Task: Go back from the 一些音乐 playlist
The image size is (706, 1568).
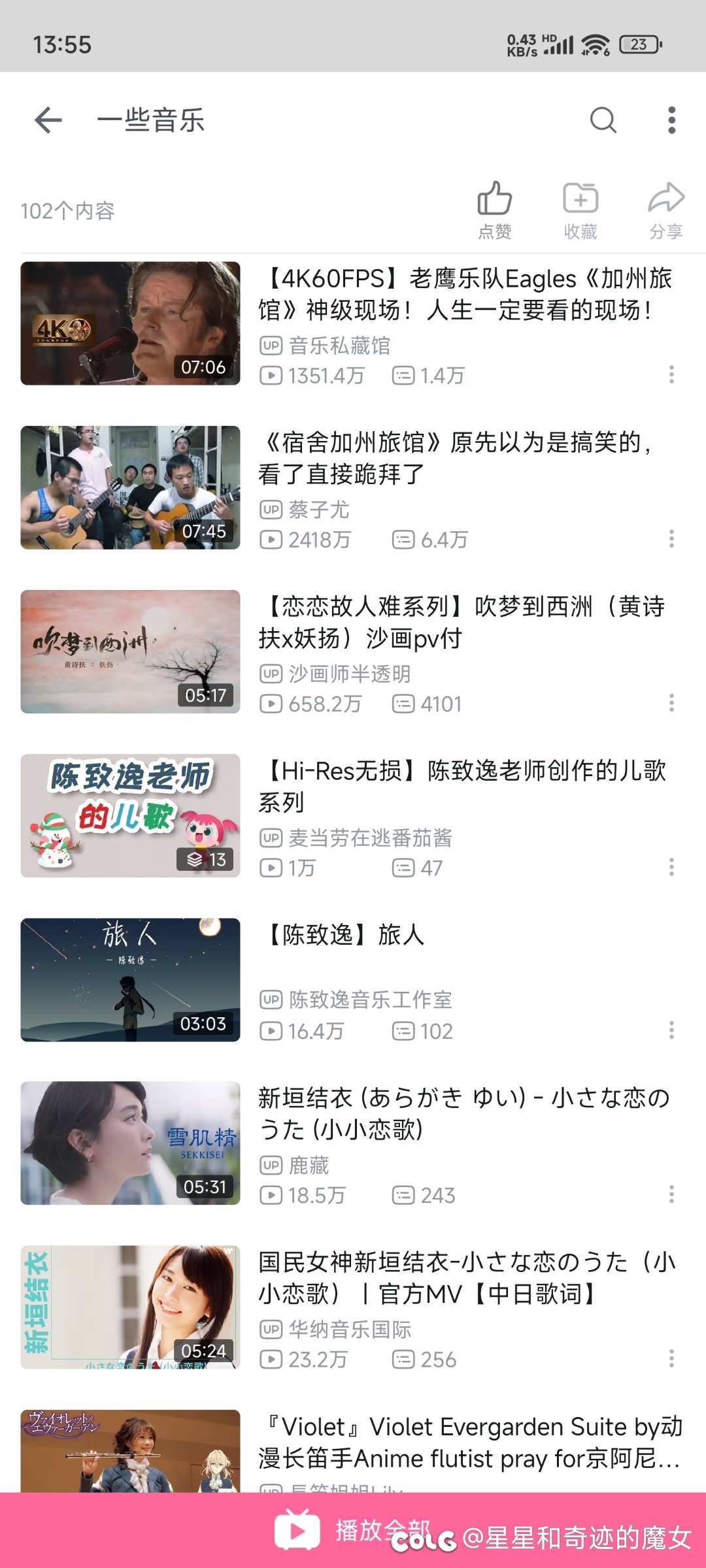Action: tap(48, 120)
